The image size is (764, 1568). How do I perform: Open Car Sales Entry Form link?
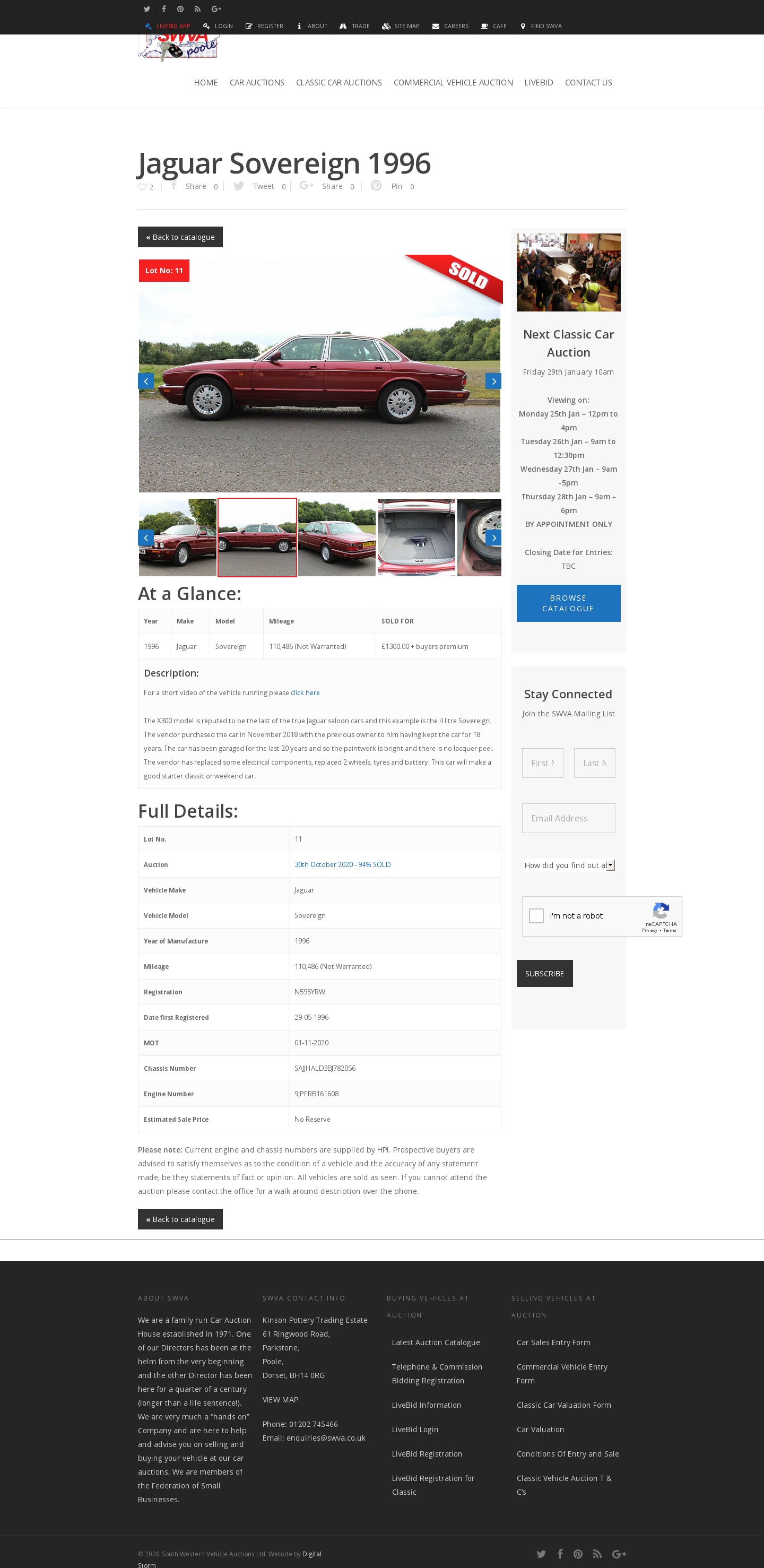coord(553,1342)
